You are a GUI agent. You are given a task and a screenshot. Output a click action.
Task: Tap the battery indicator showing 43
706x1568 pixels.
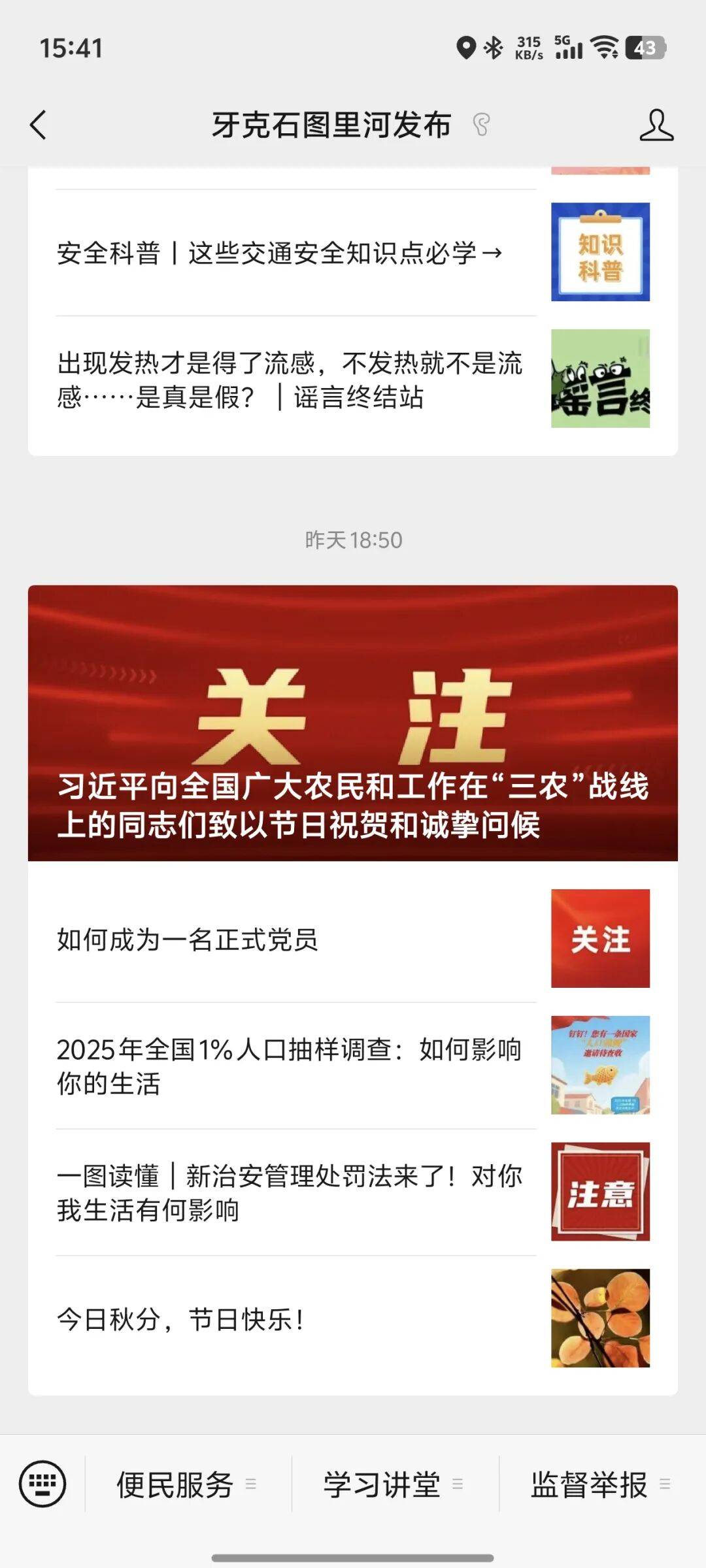pos(644,46)
